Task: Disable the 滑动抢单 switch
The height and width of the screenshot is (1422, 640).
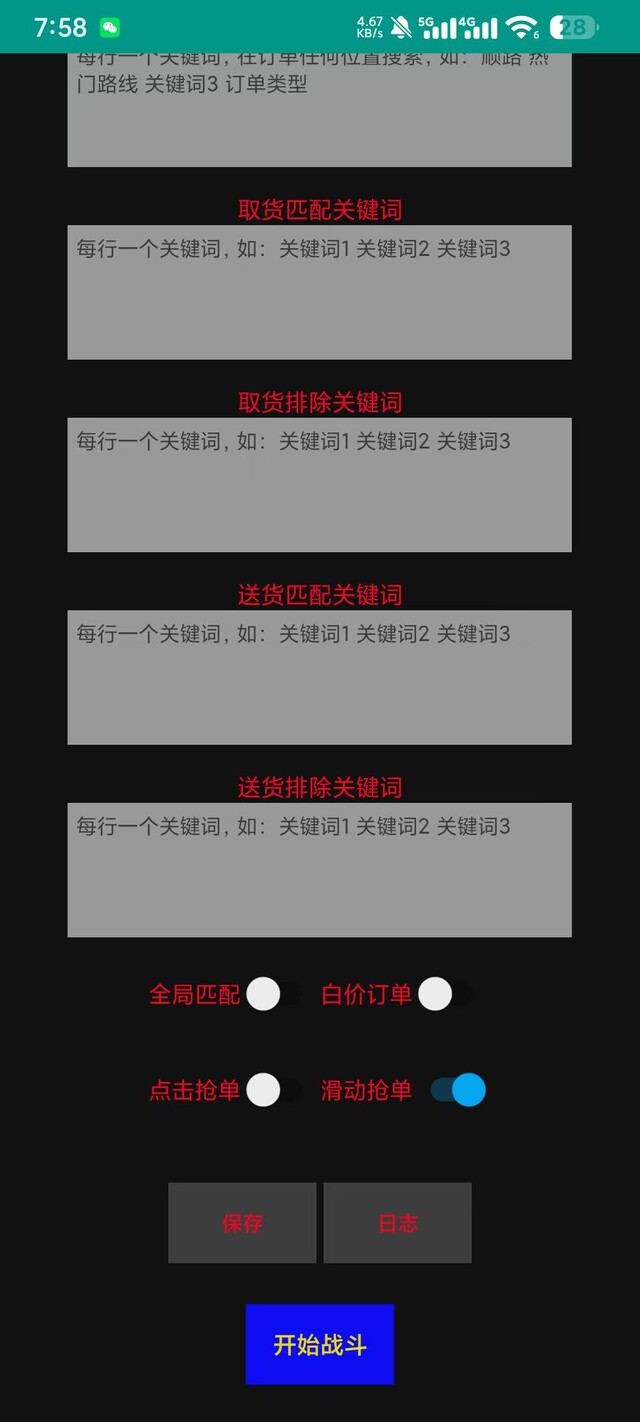Action: coord(459,1090)
